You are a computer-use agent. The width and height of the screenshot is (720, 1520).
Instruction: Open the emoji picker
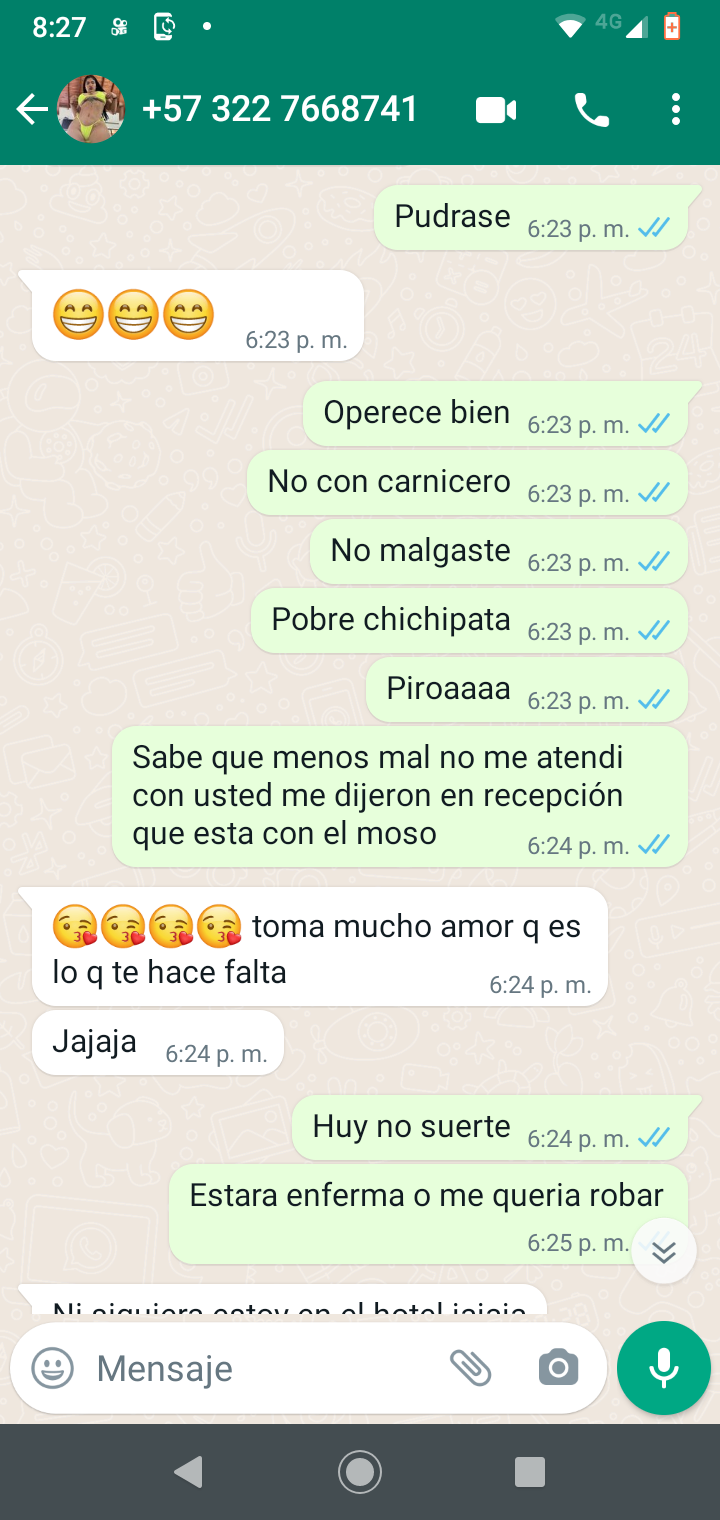point(52,1368)
